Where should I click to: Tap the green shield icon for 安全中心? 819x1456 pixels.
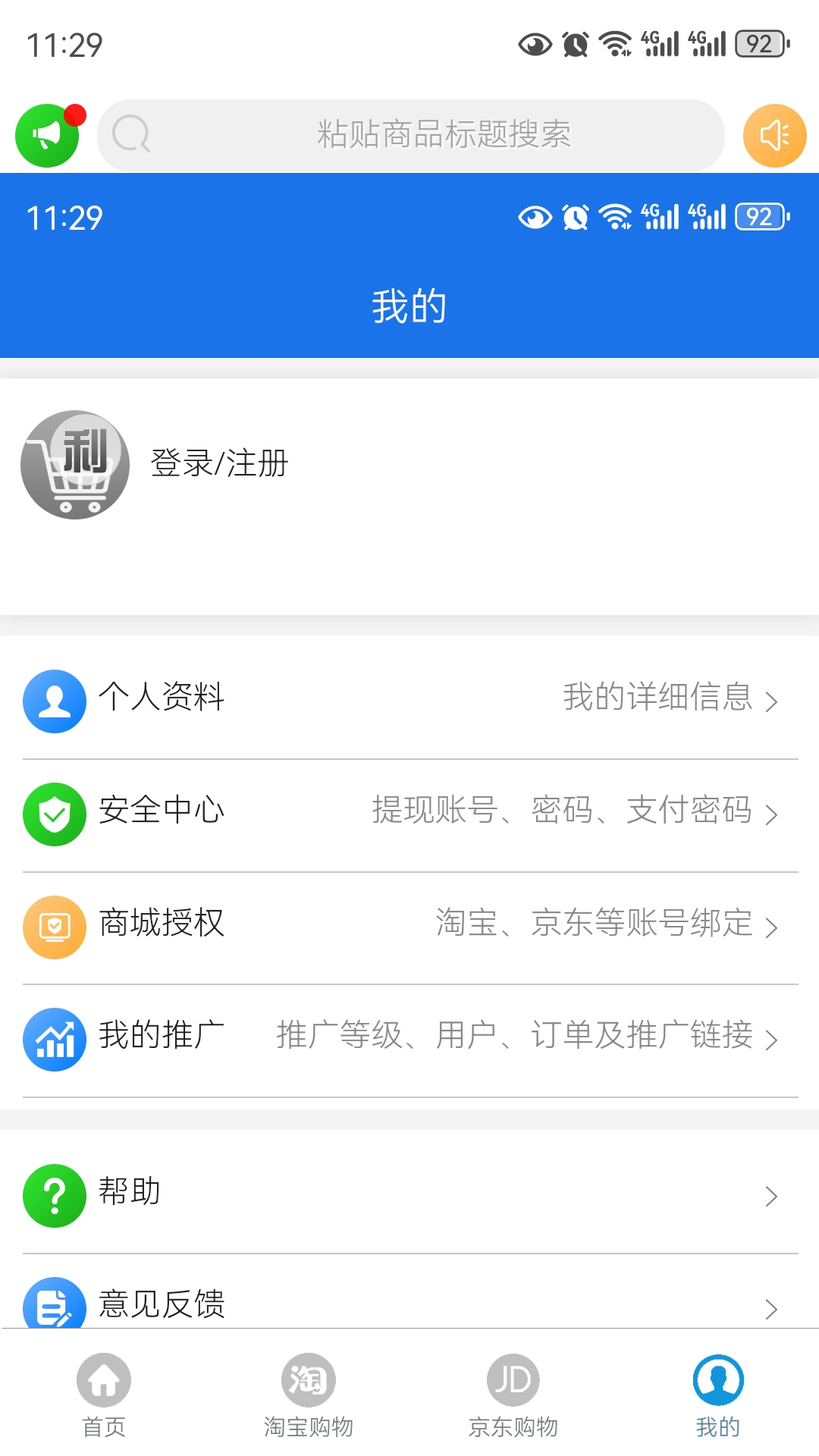(53, 814)
